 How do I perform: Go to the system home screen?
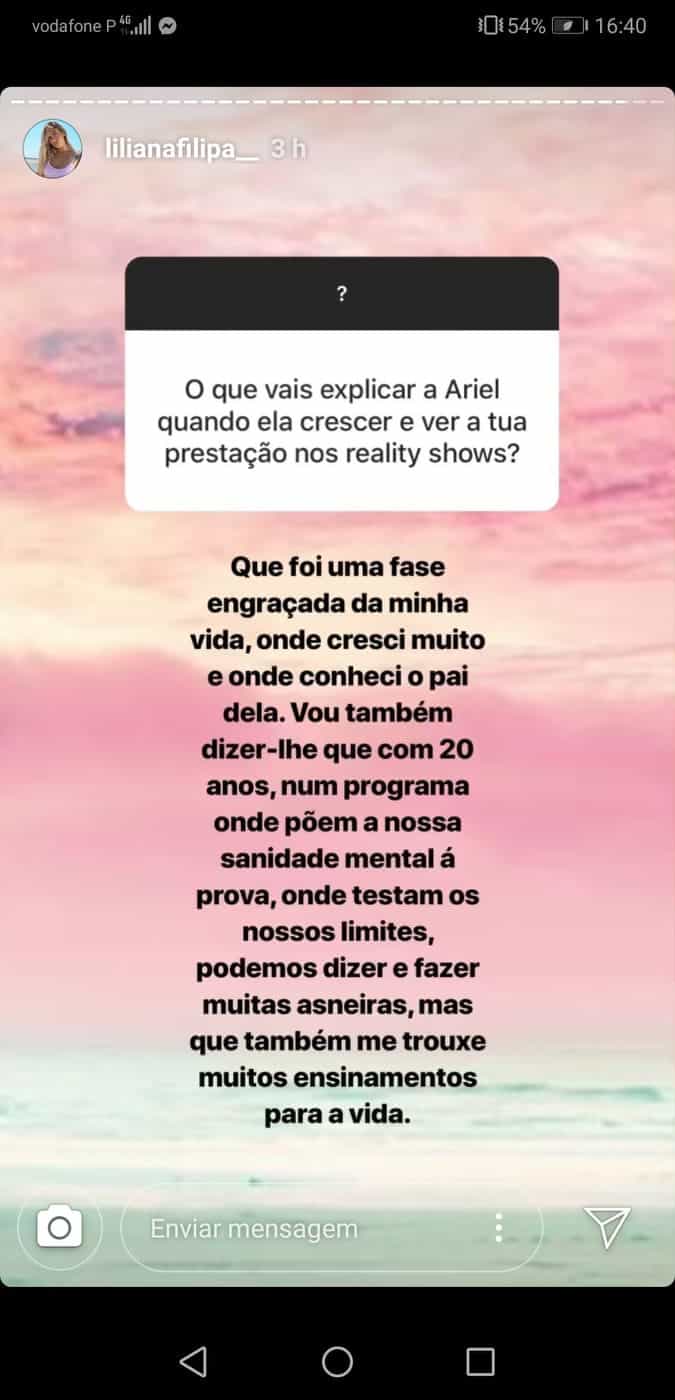click(x=337, y=1361)
